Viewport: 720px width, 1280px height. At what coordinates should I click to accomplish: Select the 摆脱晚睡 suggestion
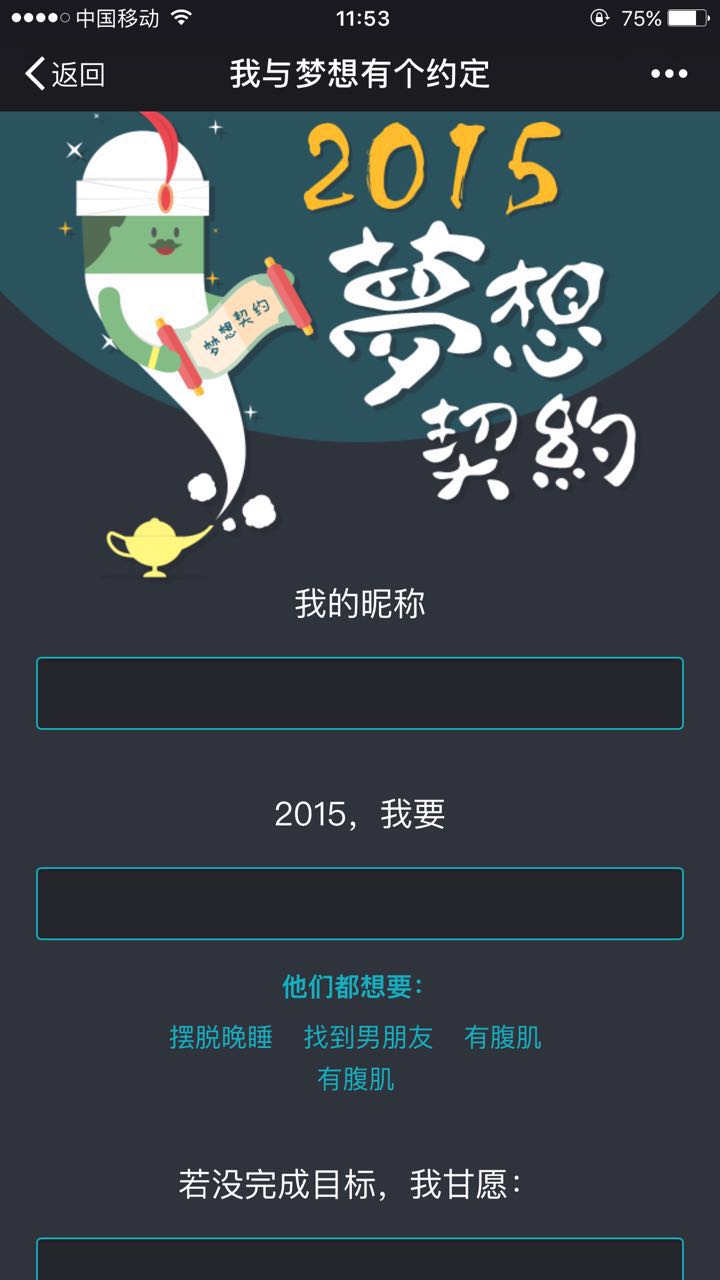(221, 1038)
